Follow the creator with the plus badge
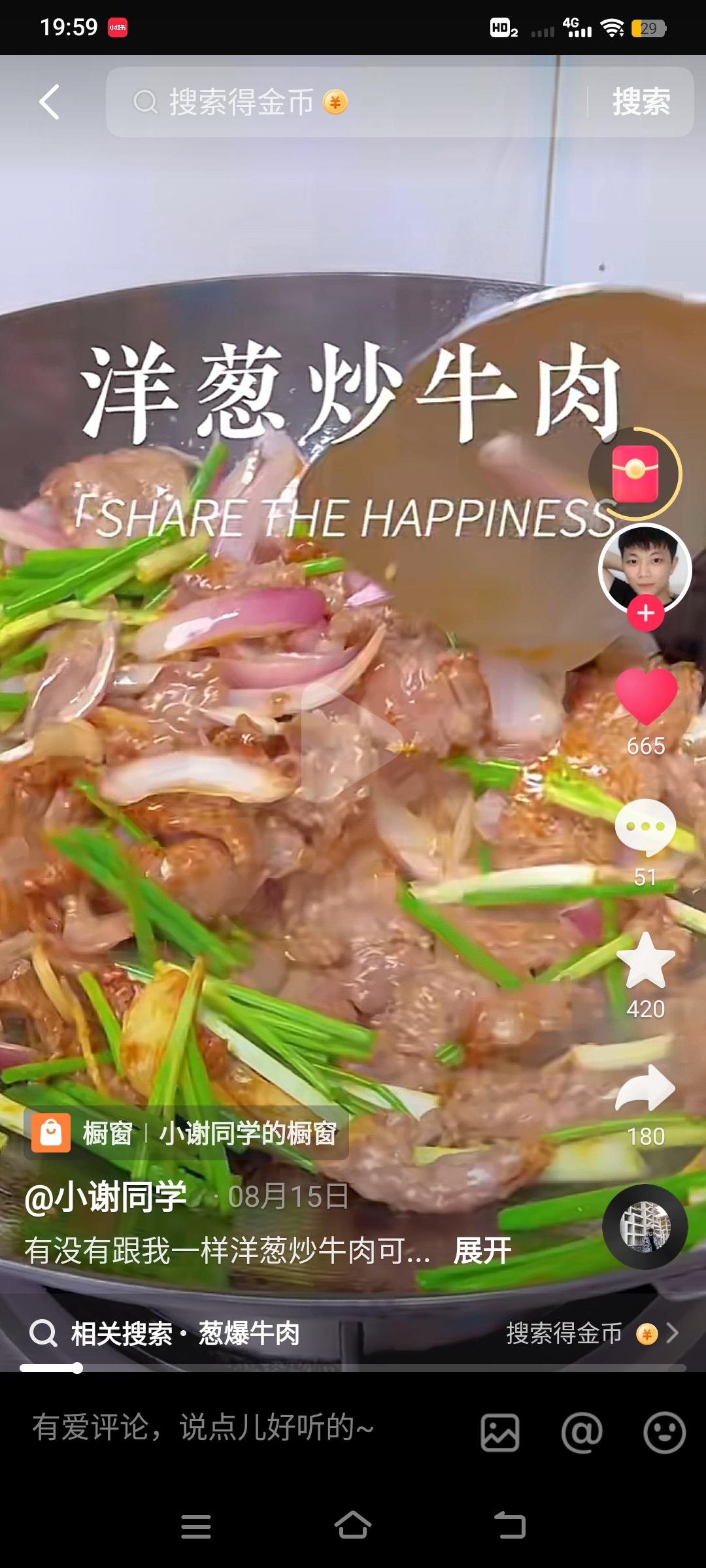706x1568 pixels. (645, 613)
